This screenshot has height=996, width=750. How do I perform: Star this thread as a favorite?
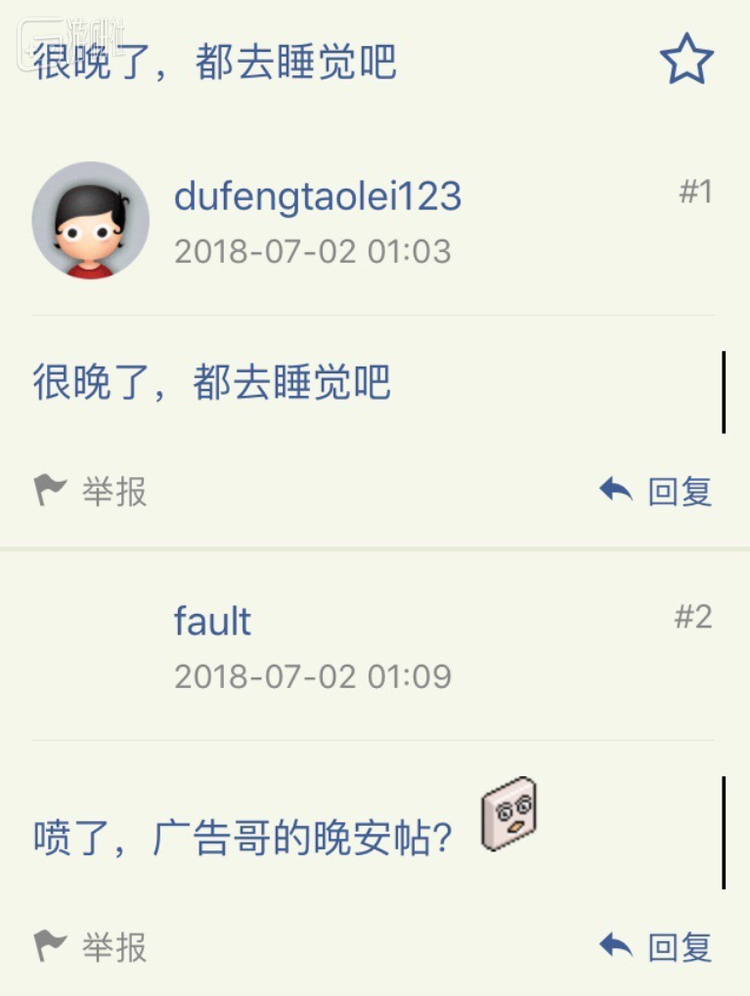pyautogui.click(x=688, y=60)
